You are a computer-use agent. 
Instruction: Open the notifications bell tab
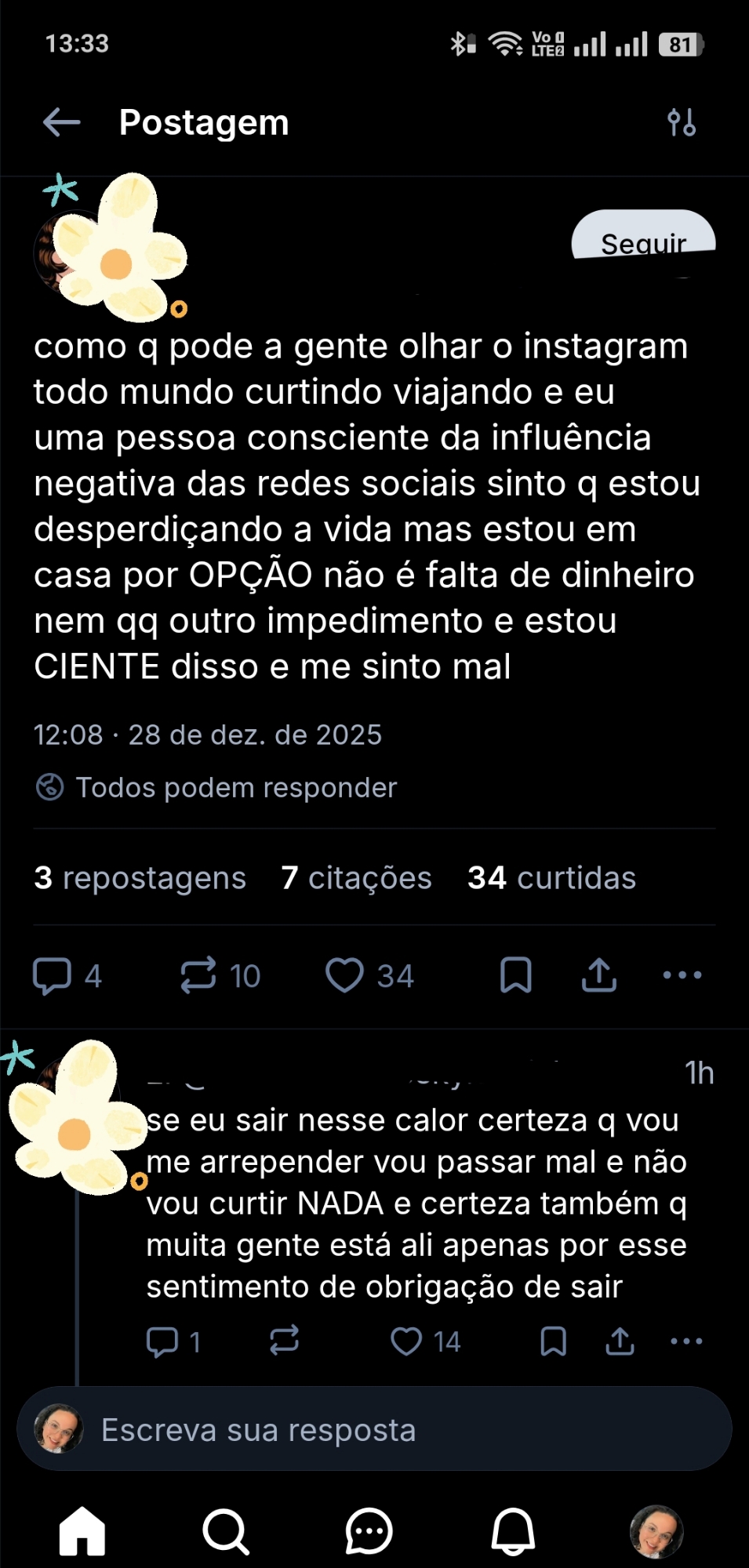pyautogui.click(x=513, y=1531)
